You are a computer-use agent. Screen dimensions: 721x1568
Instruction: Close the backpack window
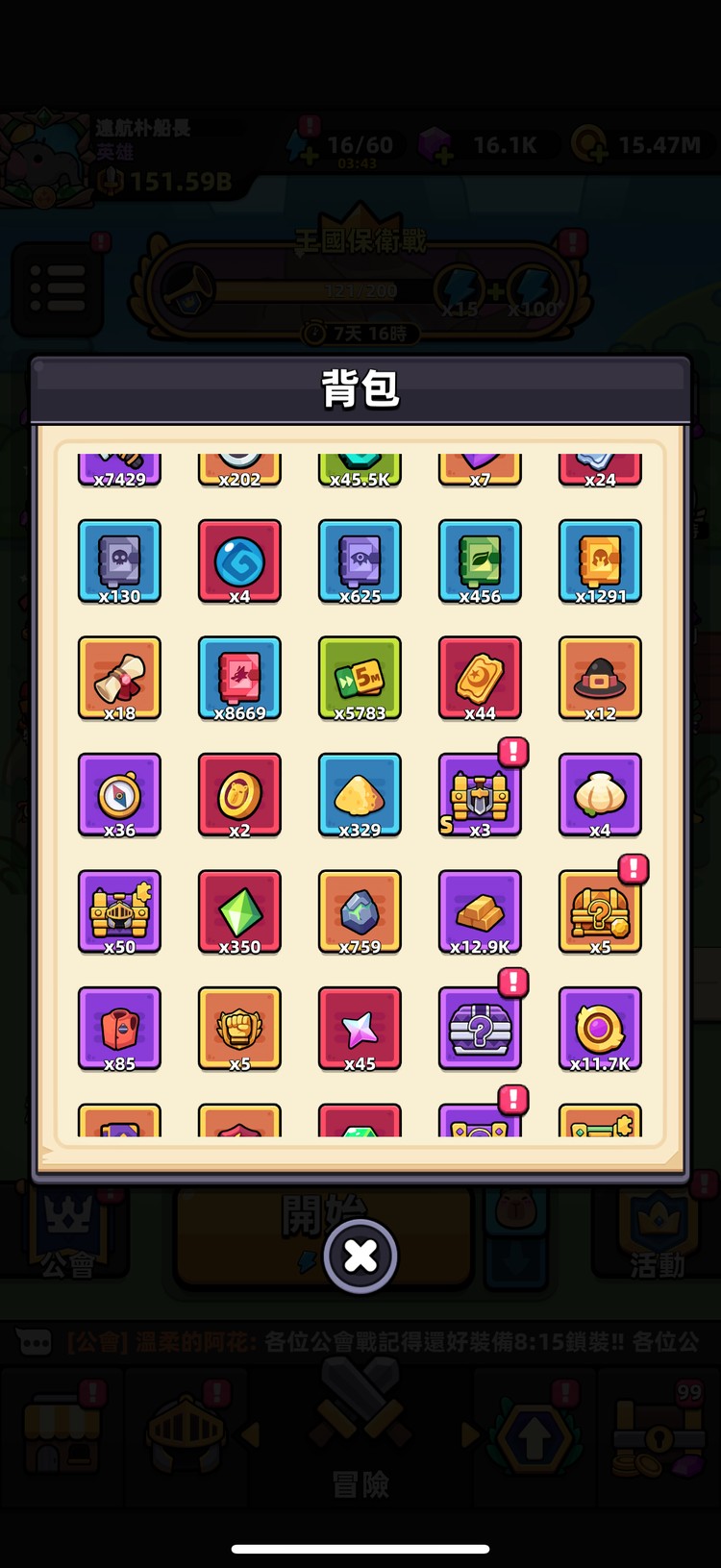(x=360, y=1256)
